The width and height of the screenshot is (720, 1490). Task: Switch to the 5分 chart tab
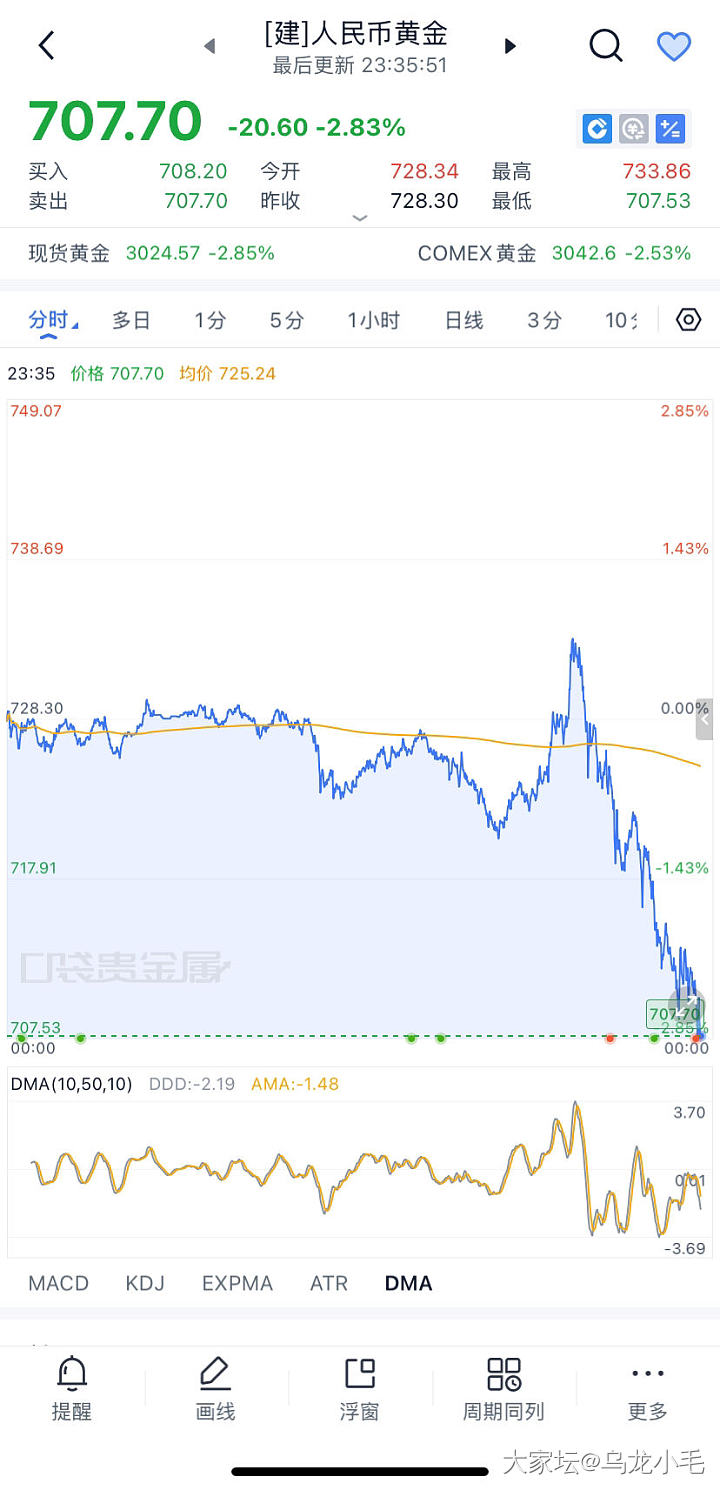click(x=287, y=320)
